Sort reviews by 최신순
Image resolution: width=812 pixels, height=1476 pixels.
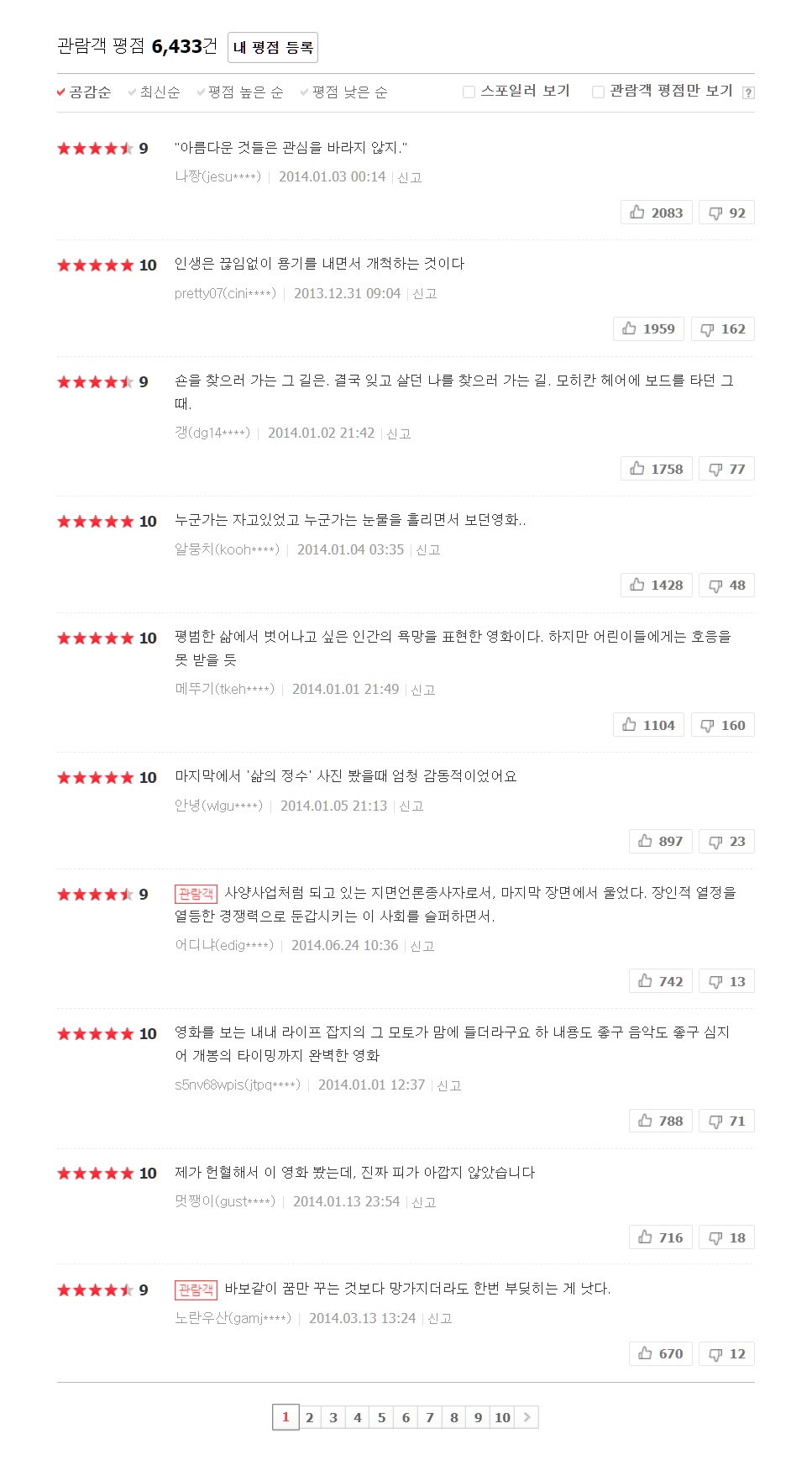click(x=154, y=92)
